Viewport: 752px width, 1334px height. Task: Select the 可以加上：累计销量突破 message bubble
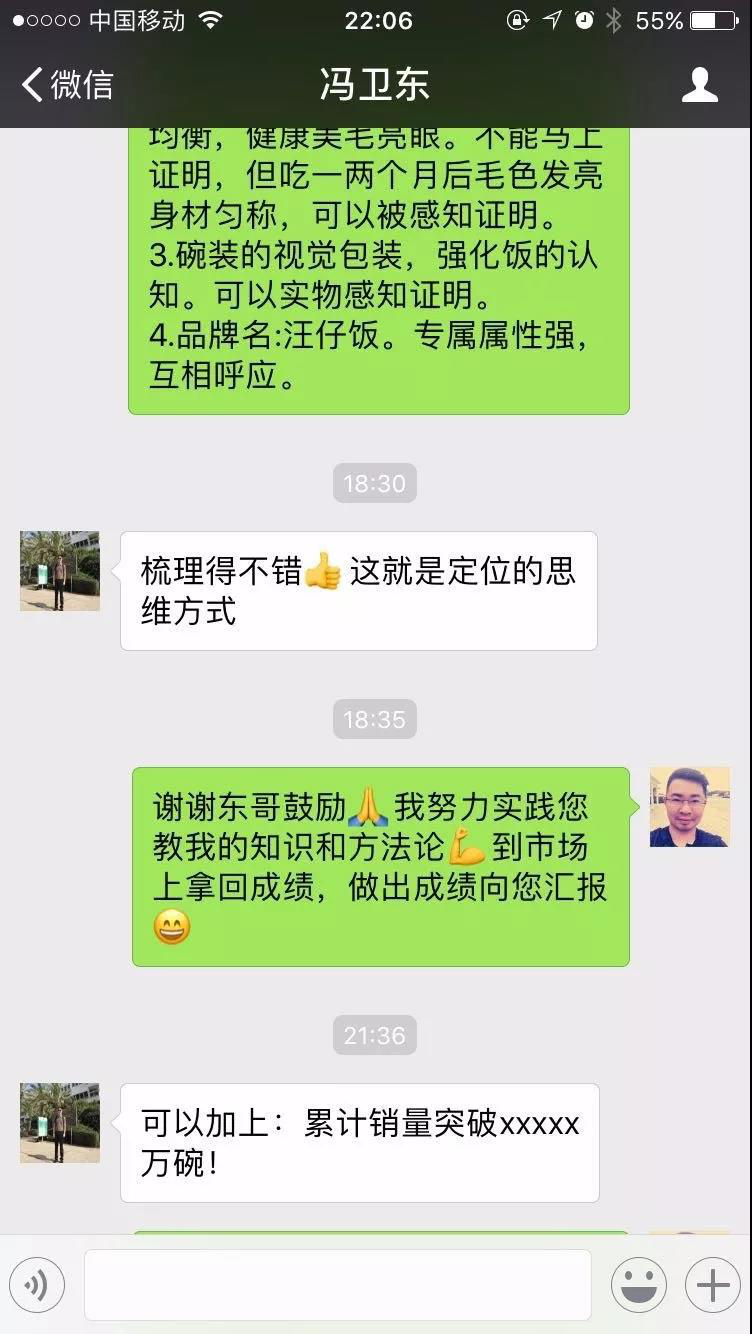tap(358, 1143)
